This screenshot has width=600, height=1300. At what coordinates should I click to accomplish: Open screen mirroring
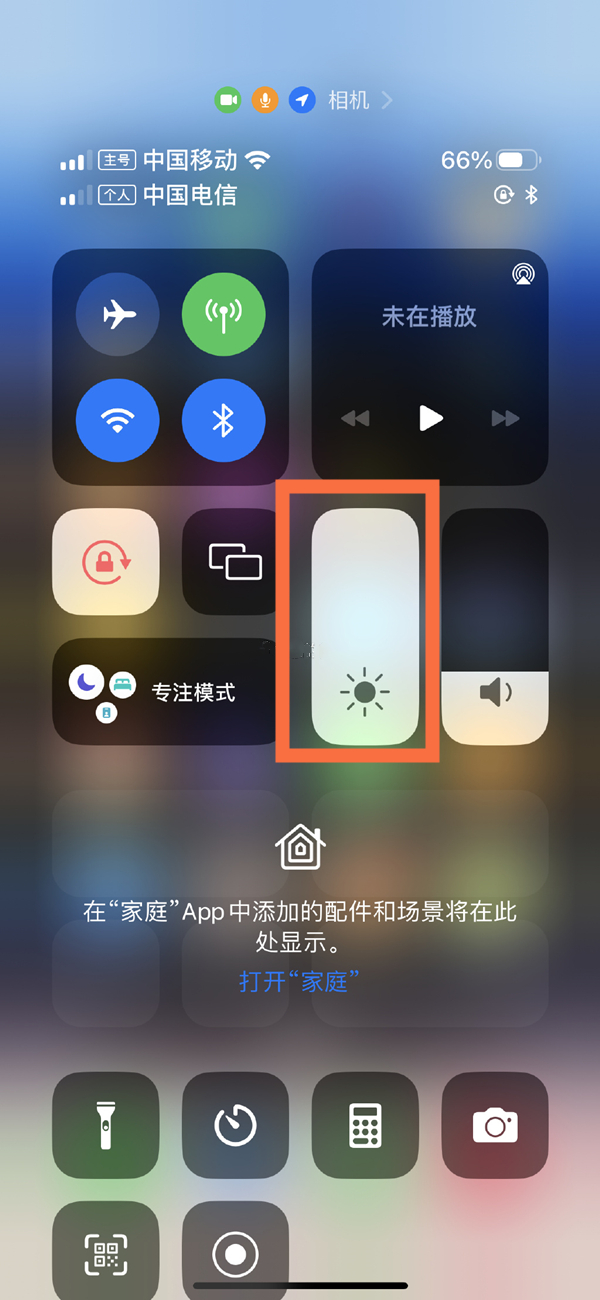click(235, 562)
